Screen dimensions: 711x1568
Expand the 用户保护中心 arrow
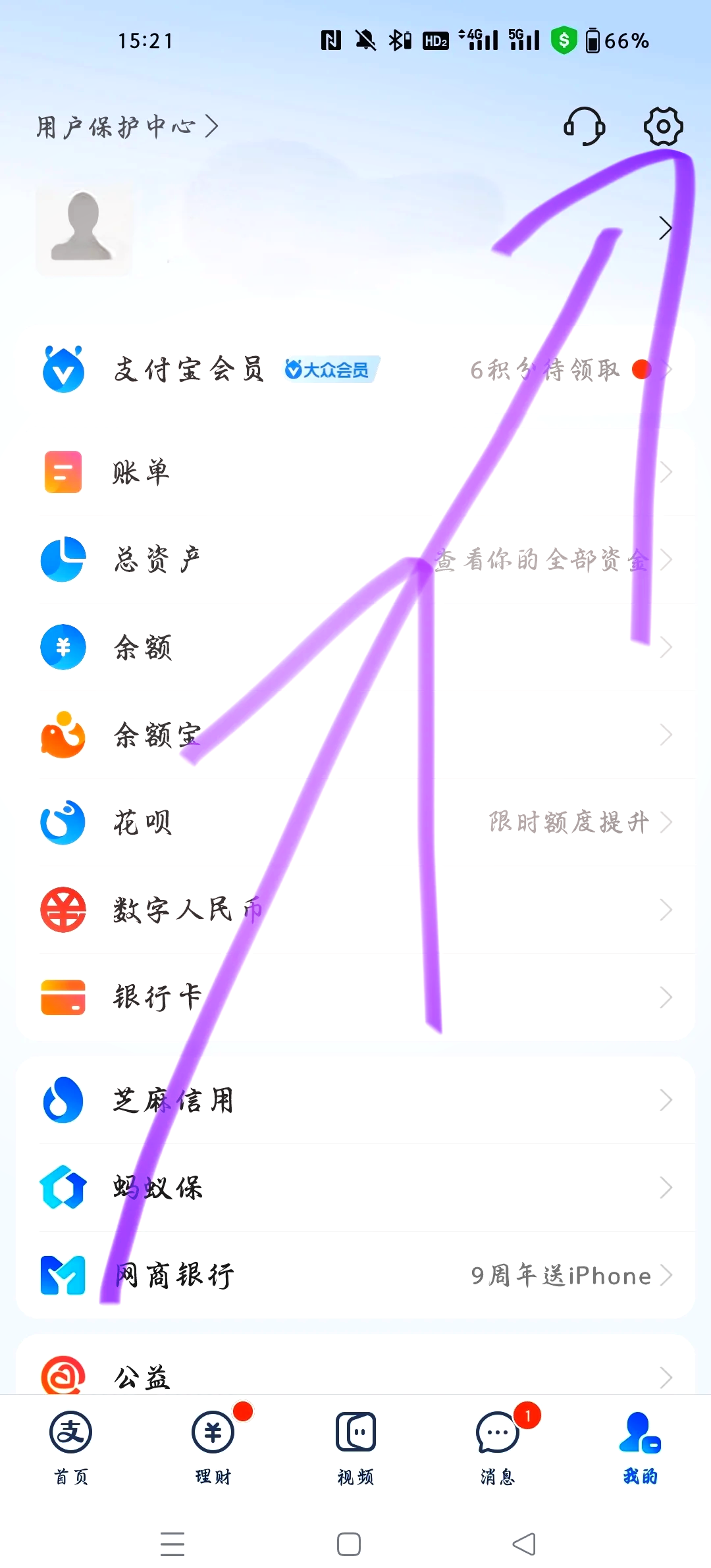click(x=212, y=125)
